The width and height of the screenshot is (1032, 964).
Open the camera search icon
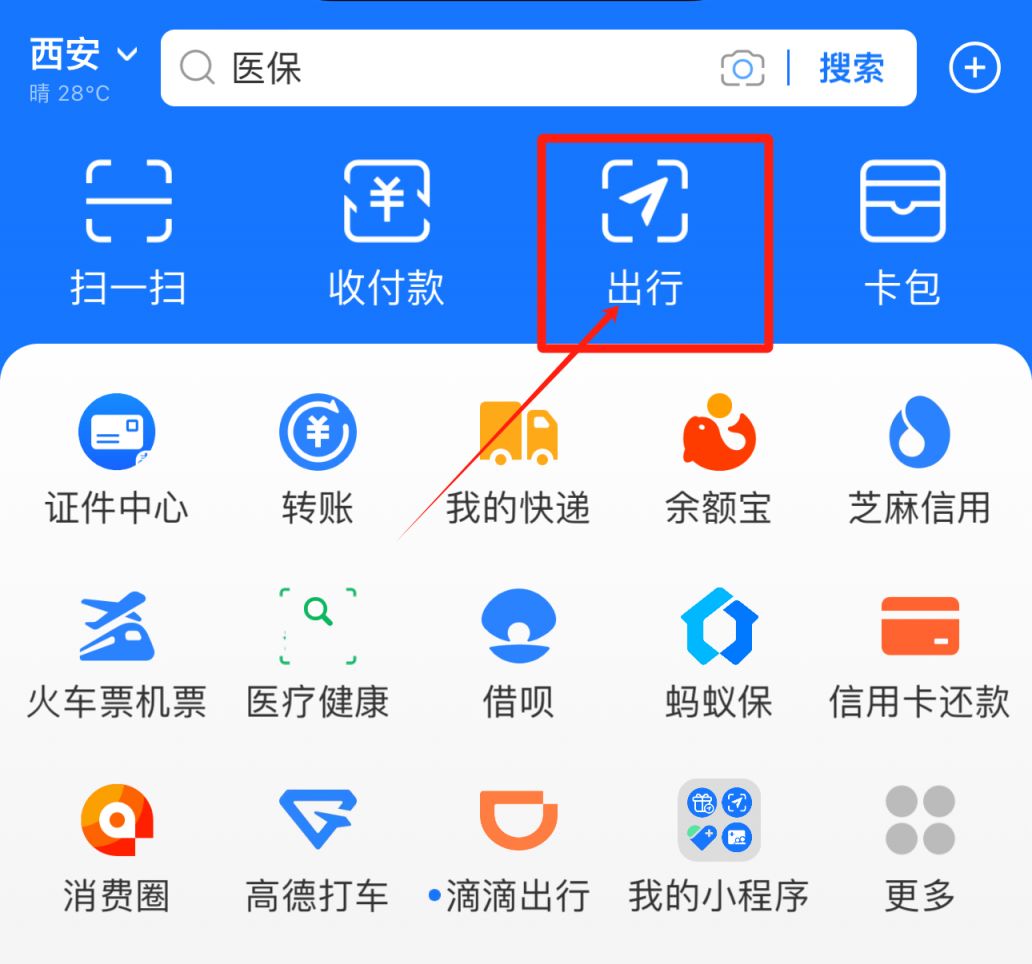(742, 68)
